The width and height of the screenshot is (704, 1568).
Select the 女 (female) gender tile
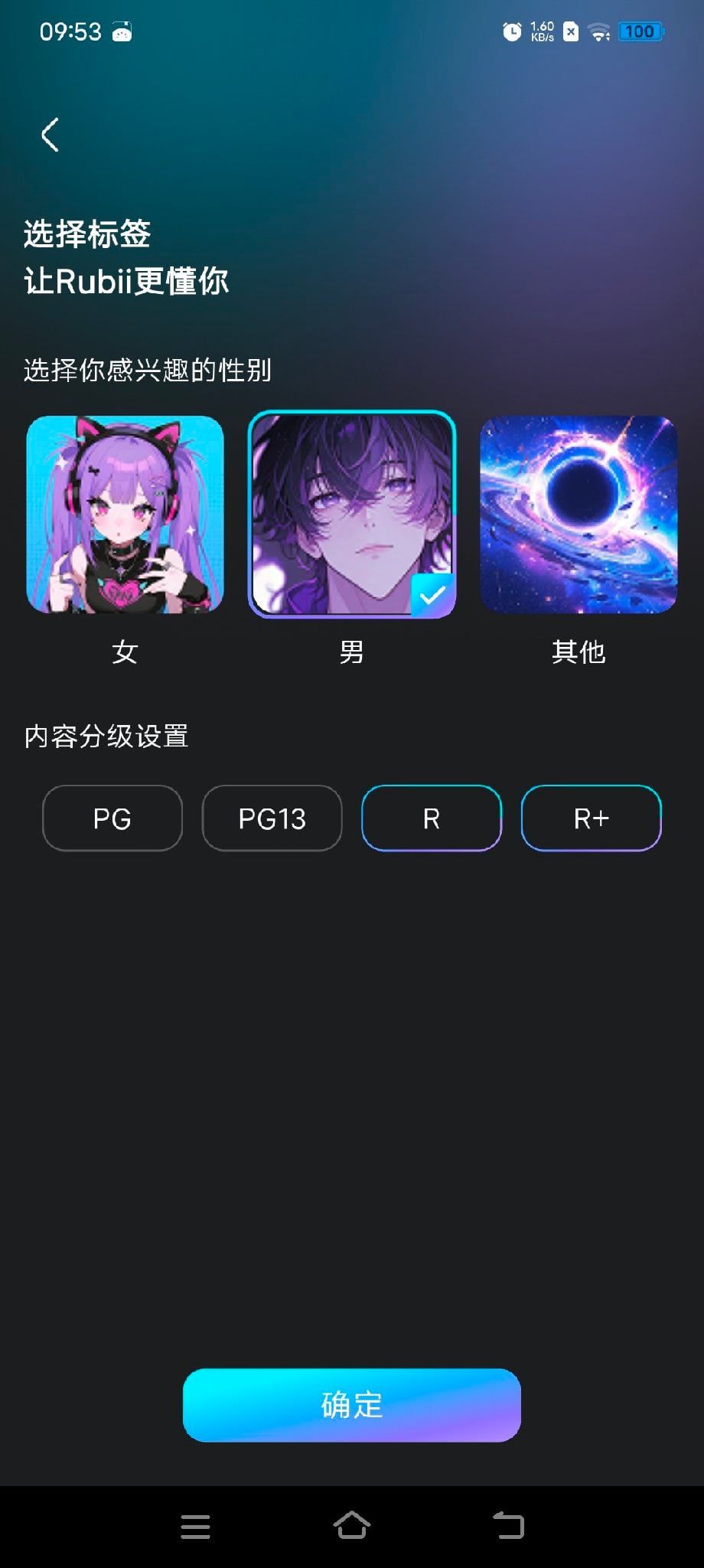tap(125, 514)
